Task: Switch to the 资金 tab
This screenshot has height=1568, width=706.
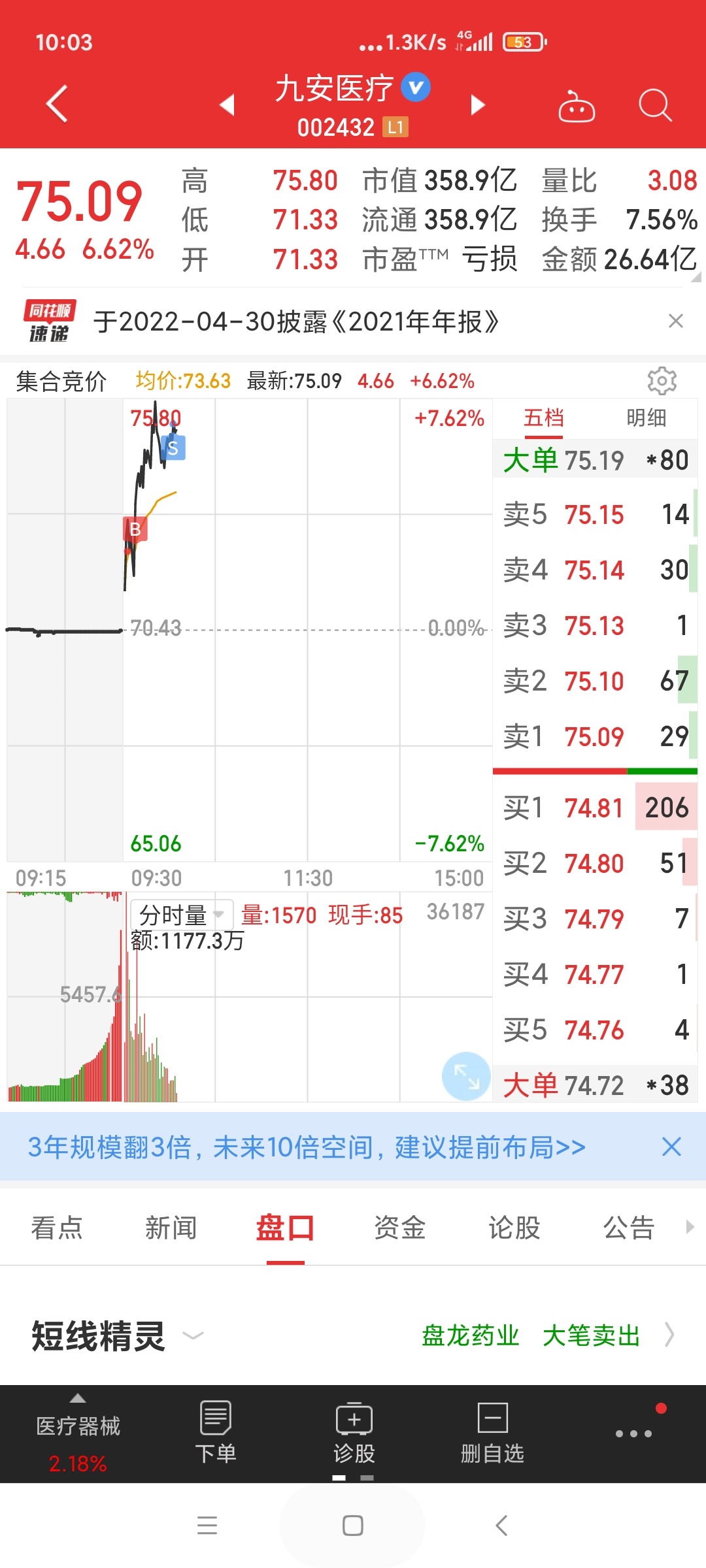Action: 399,1228
